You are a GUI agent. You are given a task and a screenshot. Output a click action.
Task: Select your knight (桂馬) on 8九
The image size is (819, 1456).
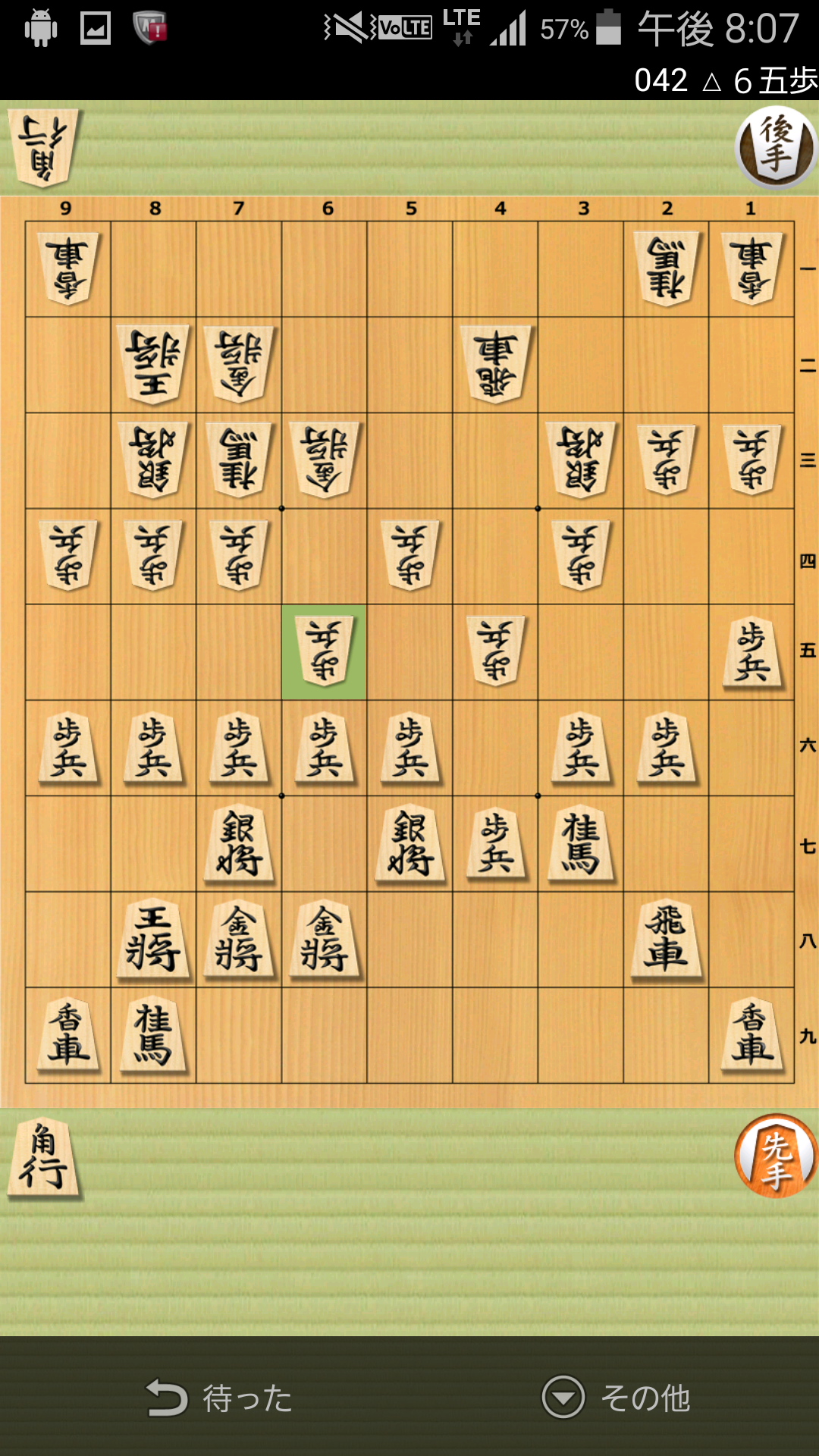(x=153, y=1034)
